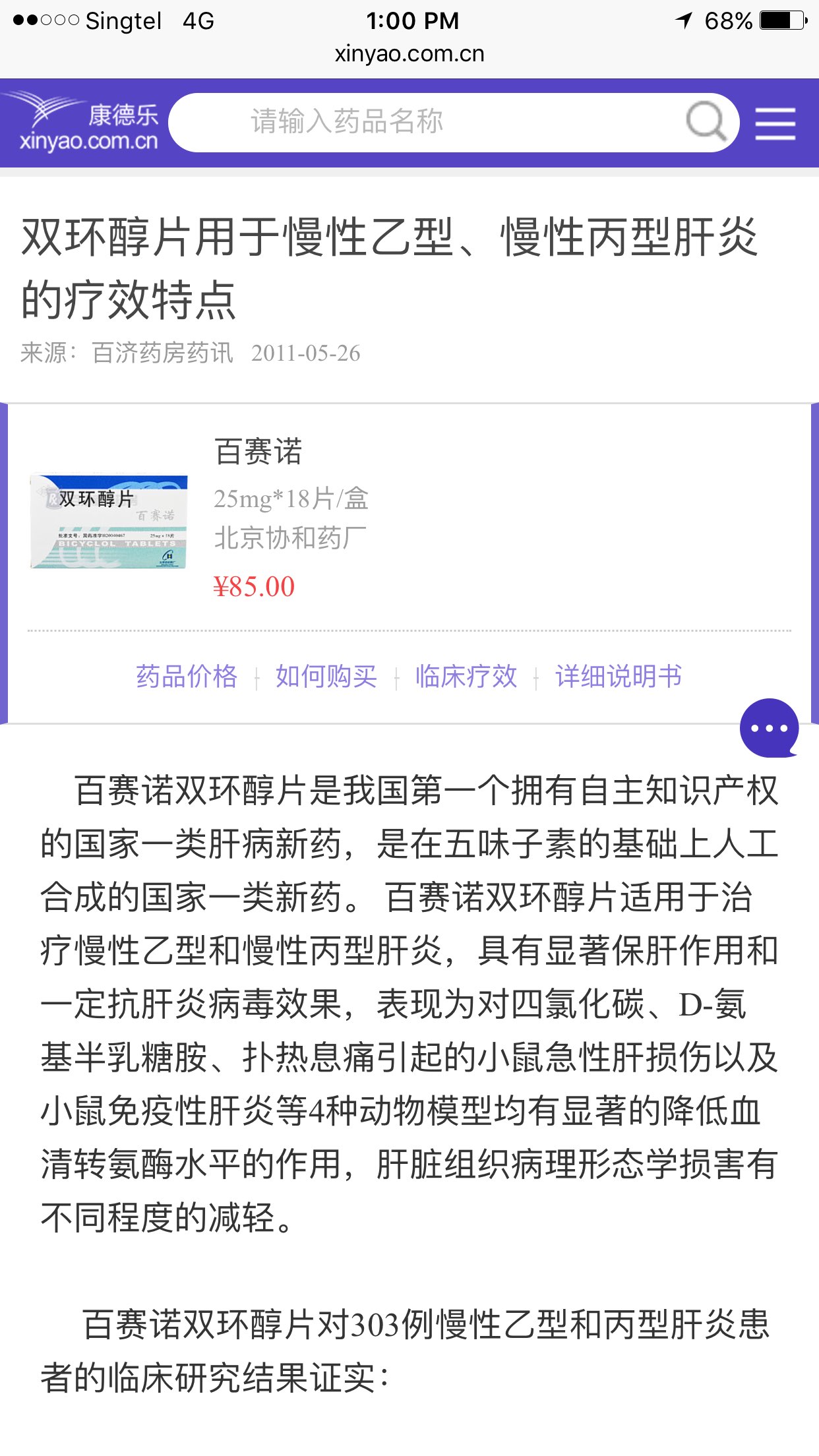Open the 药品价格 link
Screen dimensions: 819x1456
[187, 677]
